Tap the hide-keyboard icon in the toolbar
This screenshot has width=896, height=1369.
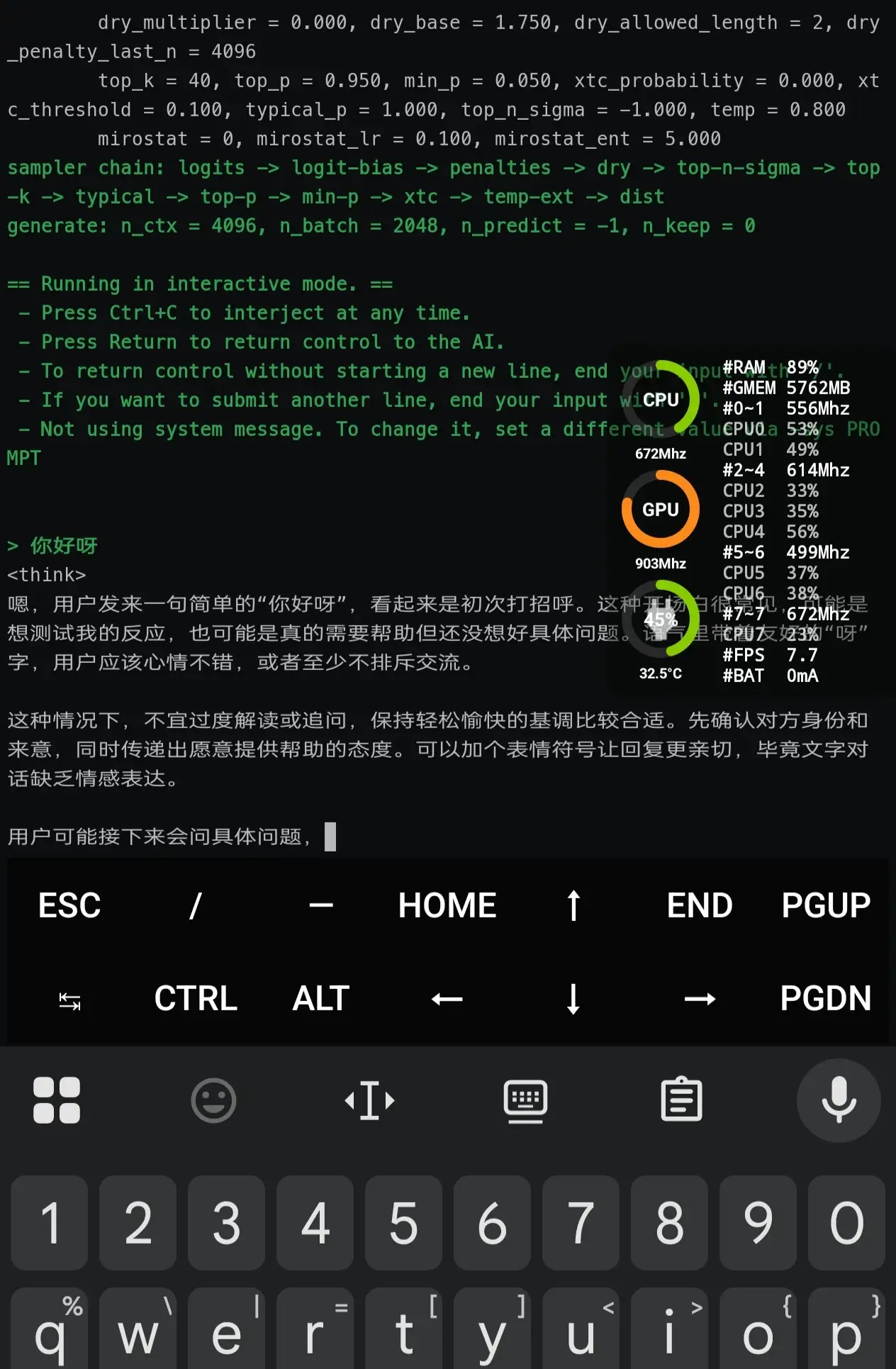[525, 1100]
